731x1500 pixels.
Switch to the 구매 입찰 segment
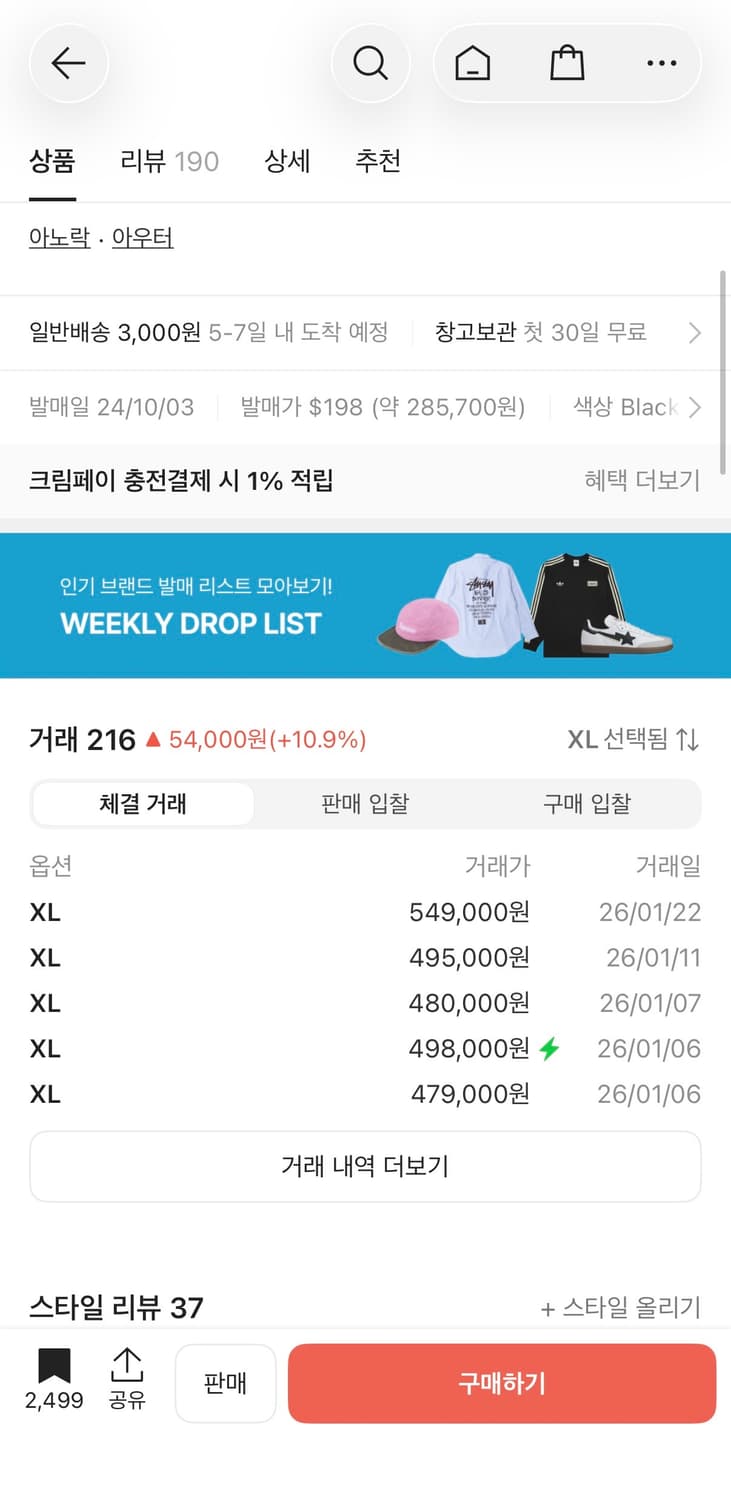pos(586,804)
